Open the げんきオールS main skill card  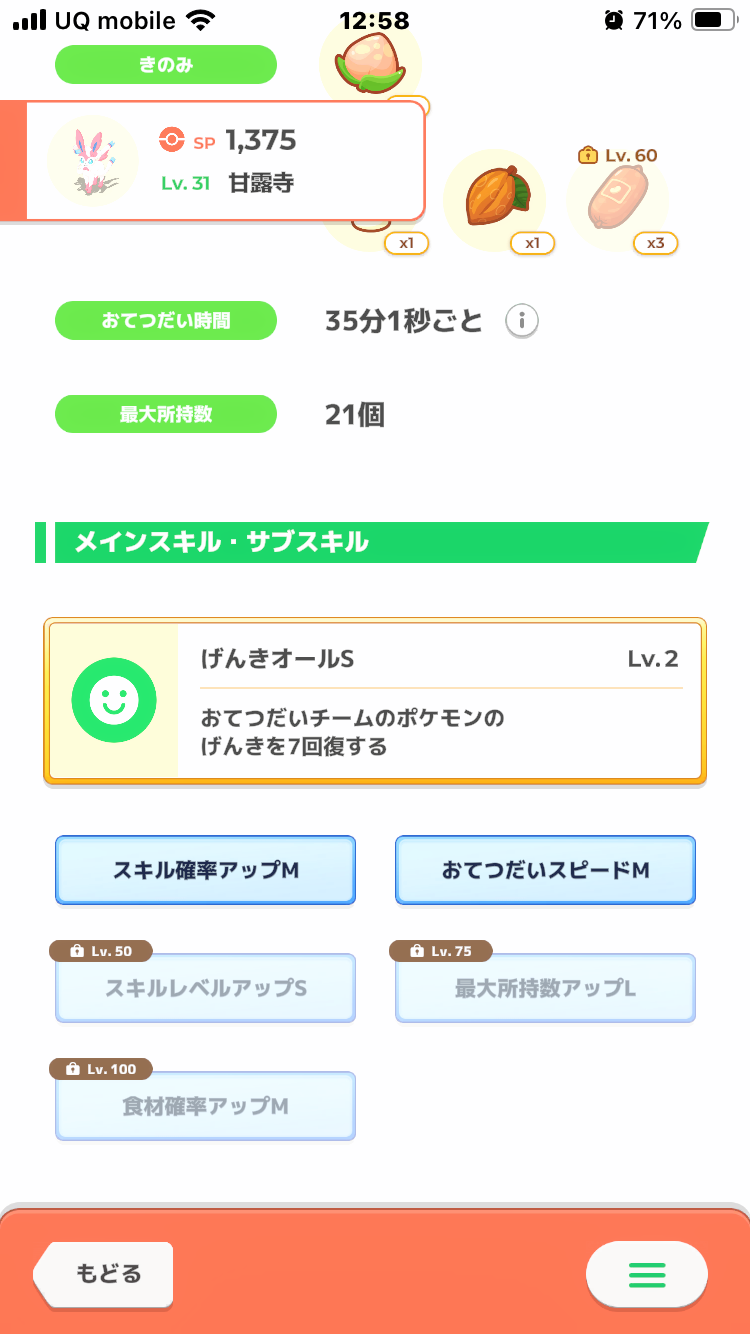[x=375, y=700]
